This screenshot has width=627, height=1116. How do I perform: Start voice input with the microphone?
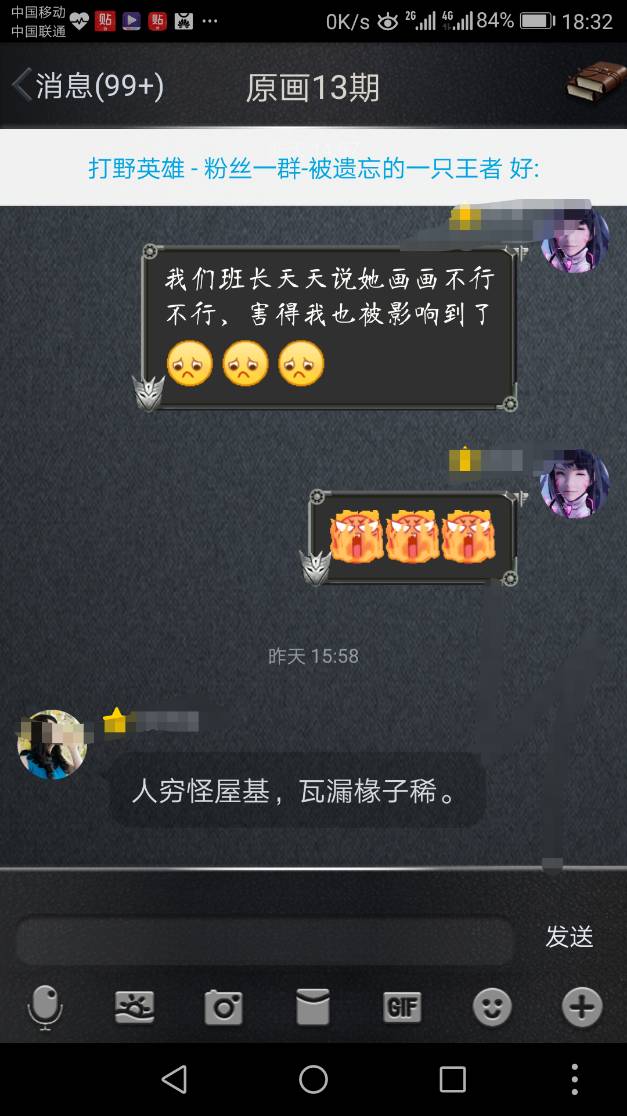tap(45, 1006)
